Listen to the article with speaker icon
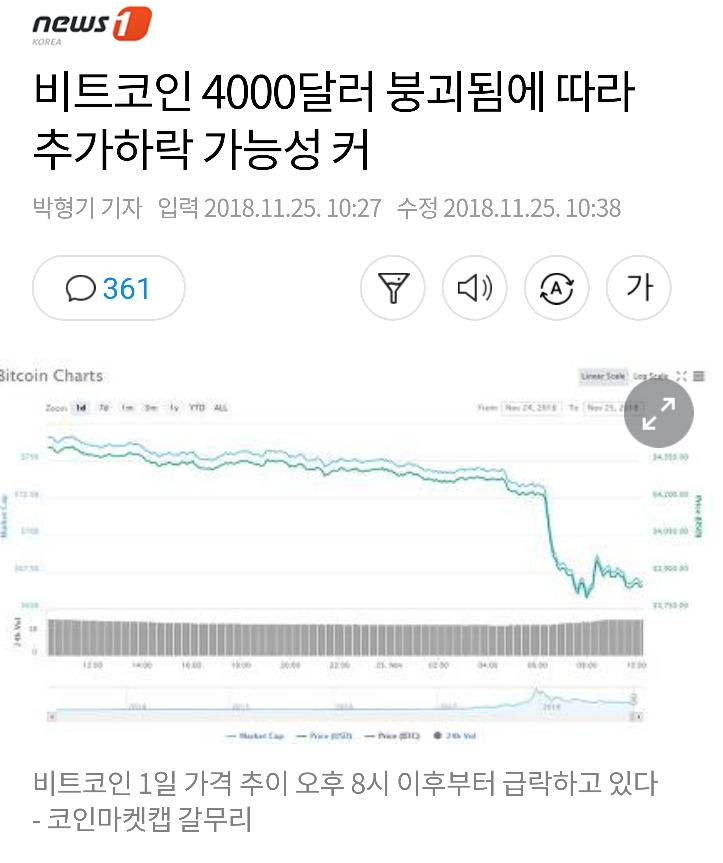The height and width of the screenshot is (863, 723). click(x=474, y=288)
